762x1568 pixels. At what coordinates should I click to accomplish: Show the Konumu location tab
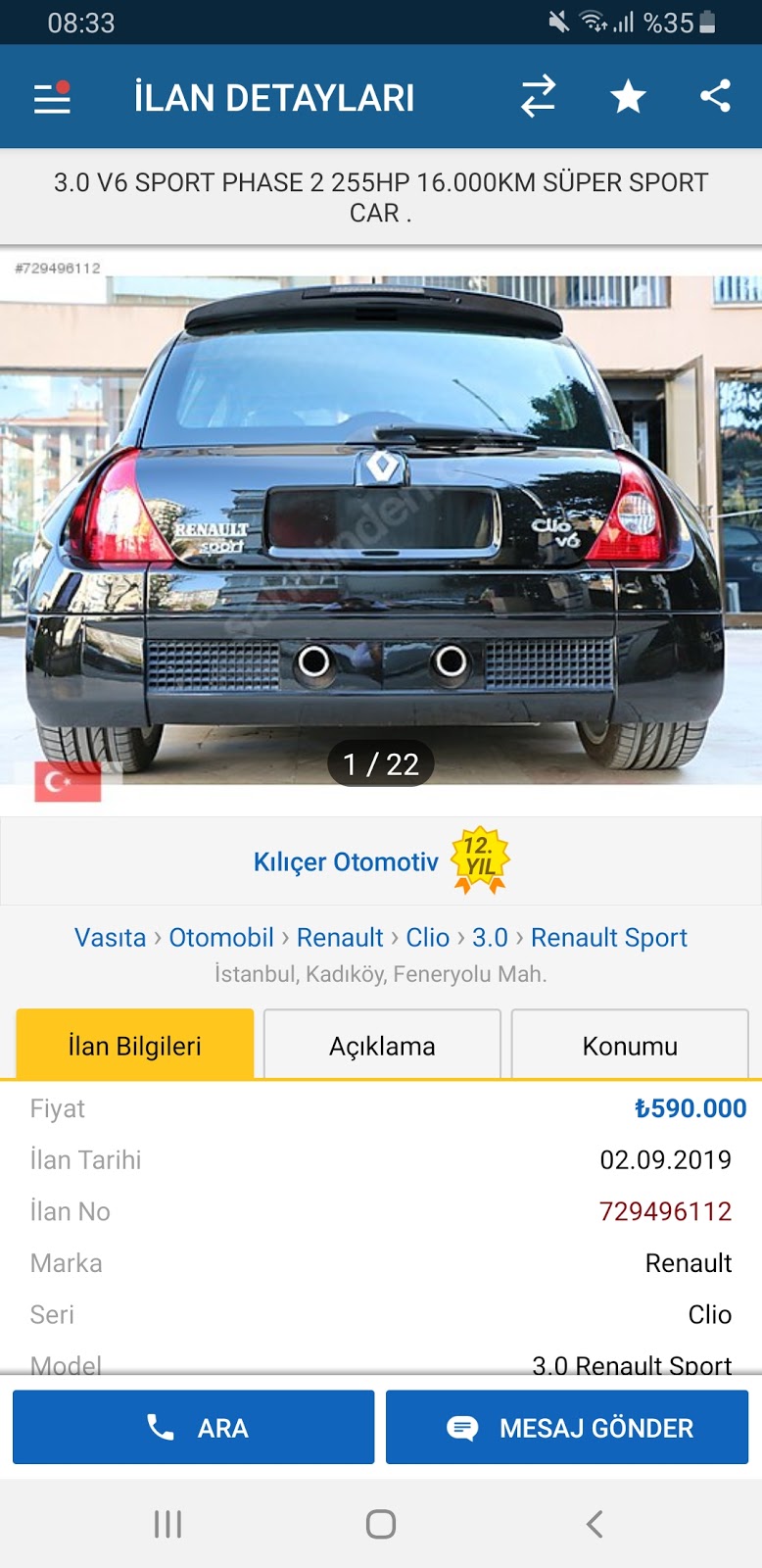tap(630, 1046)
